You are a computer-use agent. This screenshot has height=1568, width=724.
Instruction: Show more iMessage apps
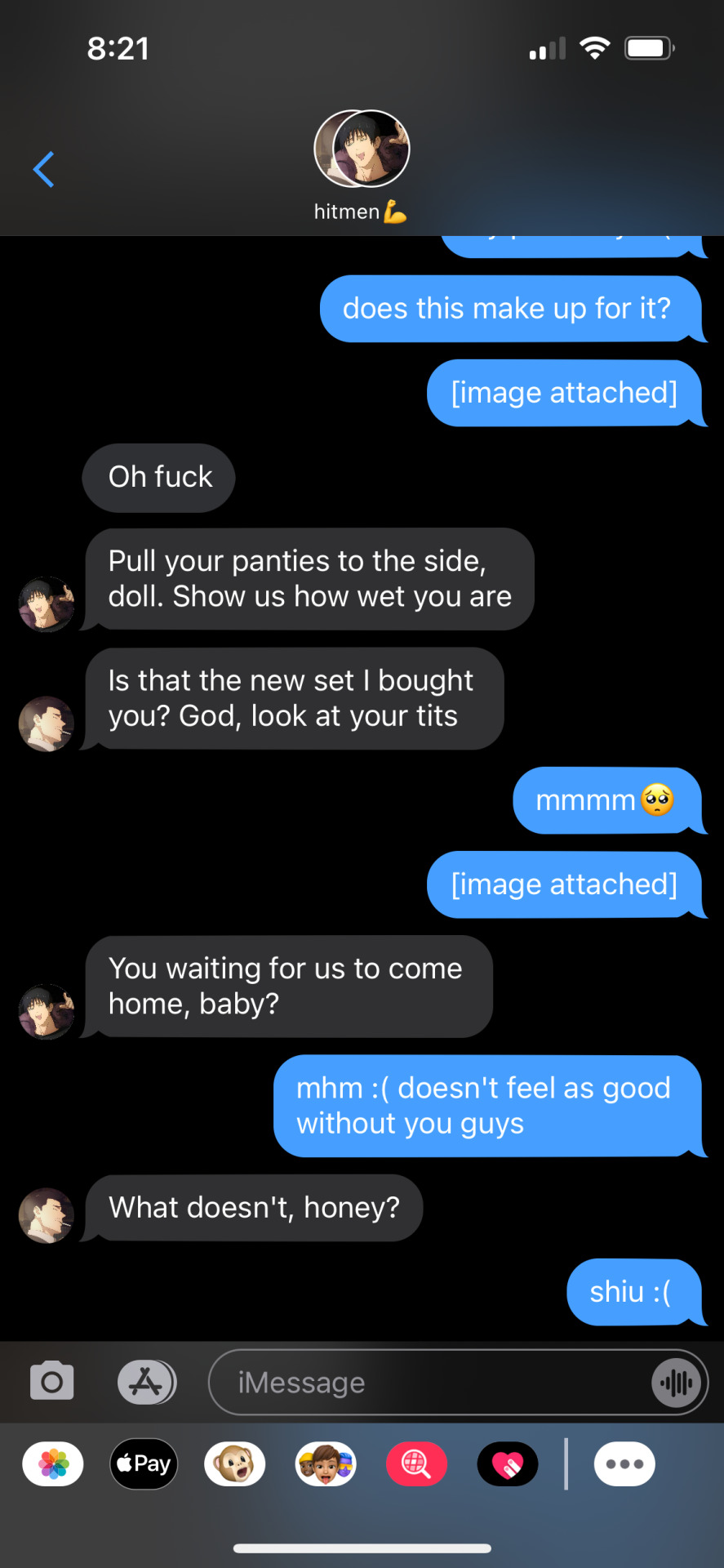point(624,1464)
